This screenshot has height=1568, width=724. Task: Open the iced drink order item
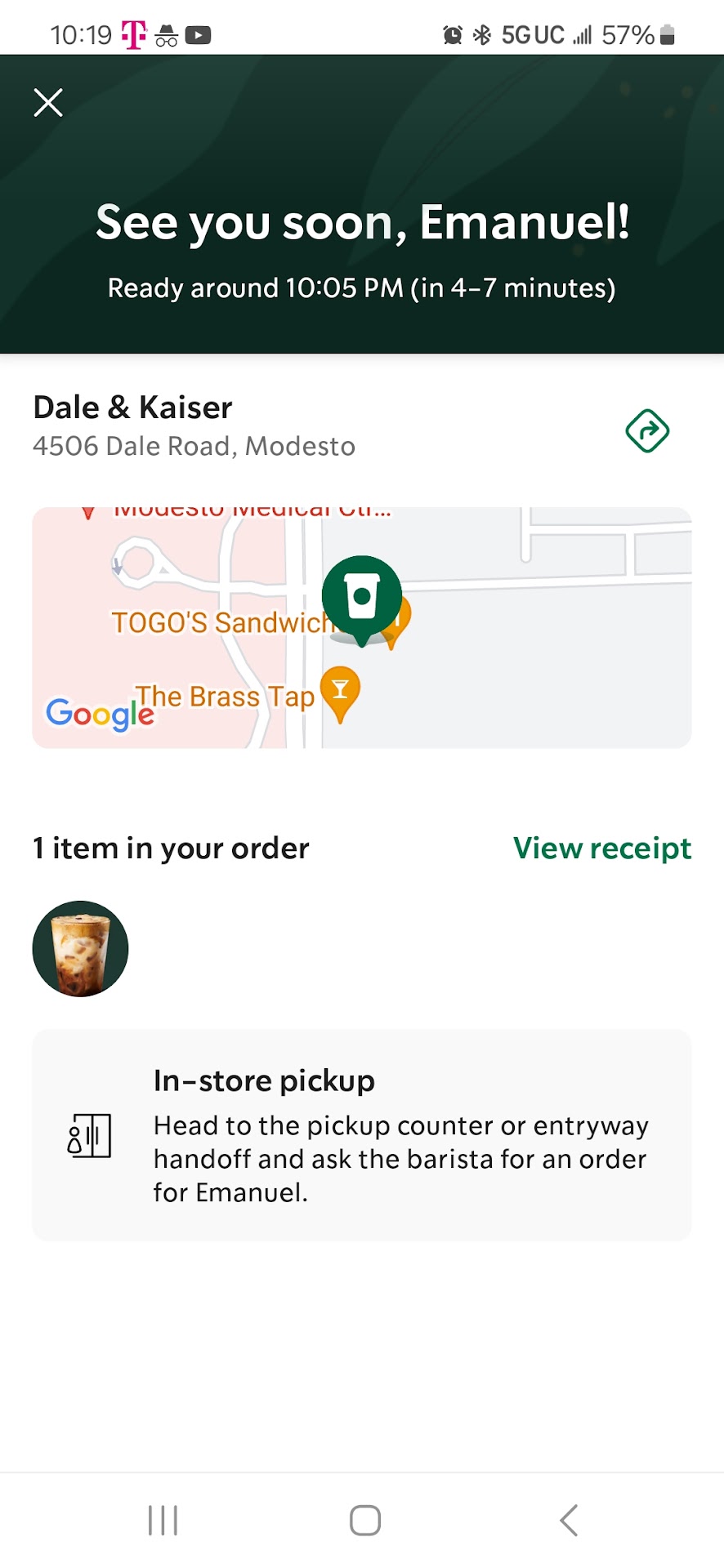coord(81,948)
